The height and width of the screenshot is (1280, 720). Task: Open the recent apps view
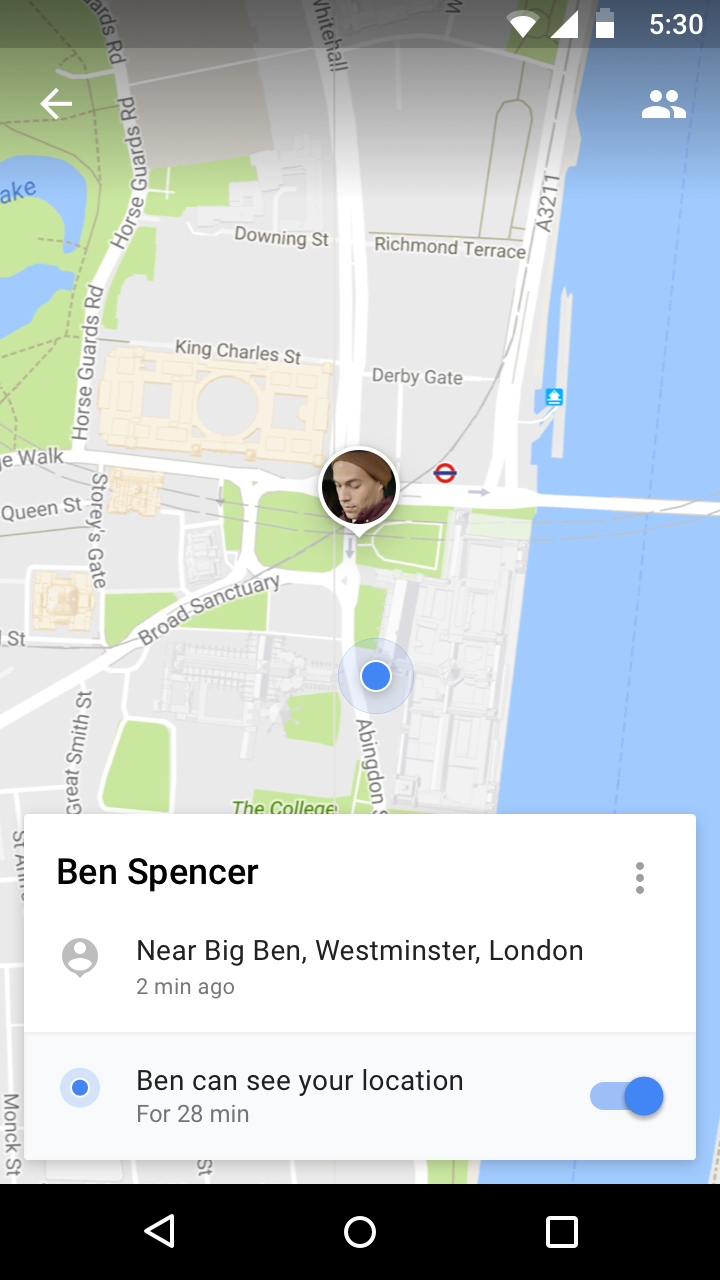[562, 1231]
